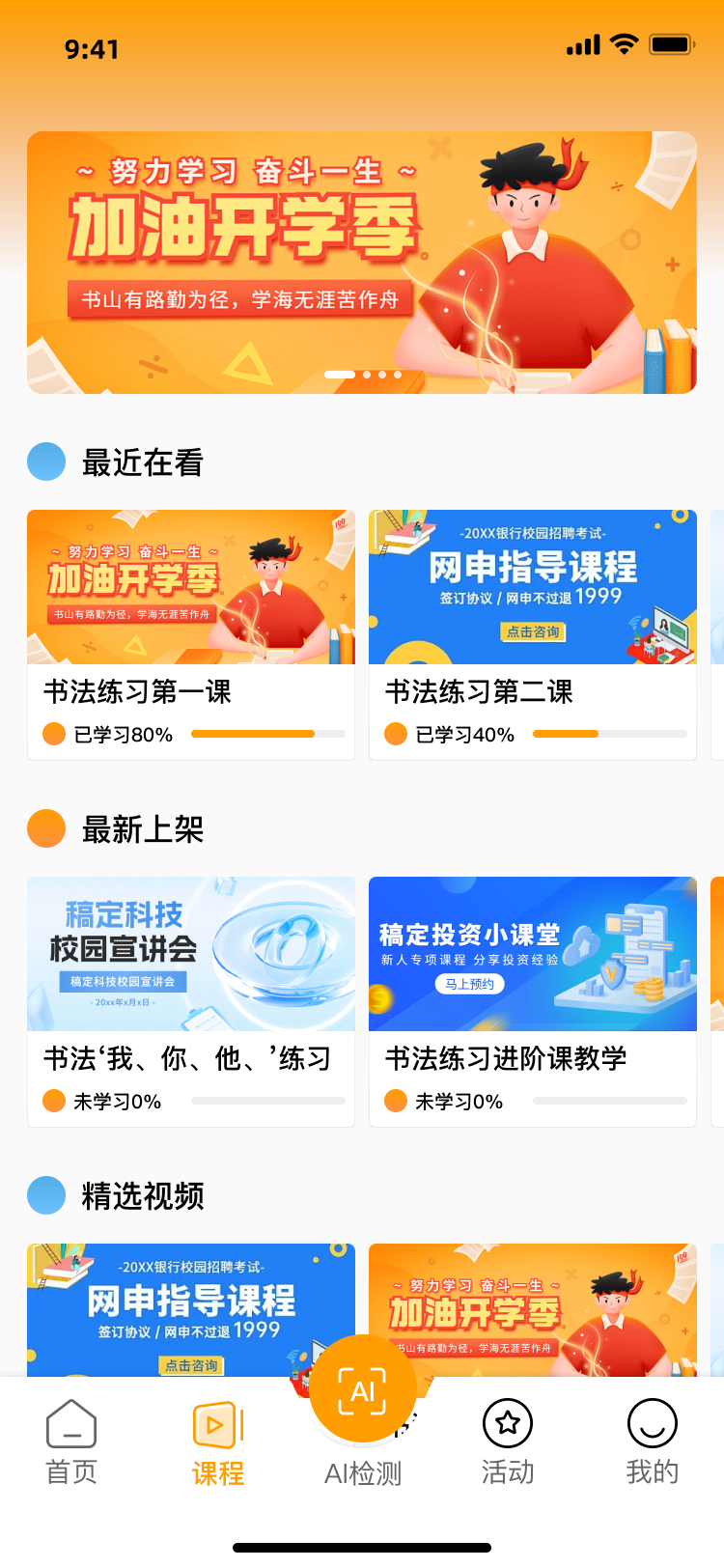Open the 加油开学季 top banner
The width and height of the screenshot is (724, 1568).
361,261
